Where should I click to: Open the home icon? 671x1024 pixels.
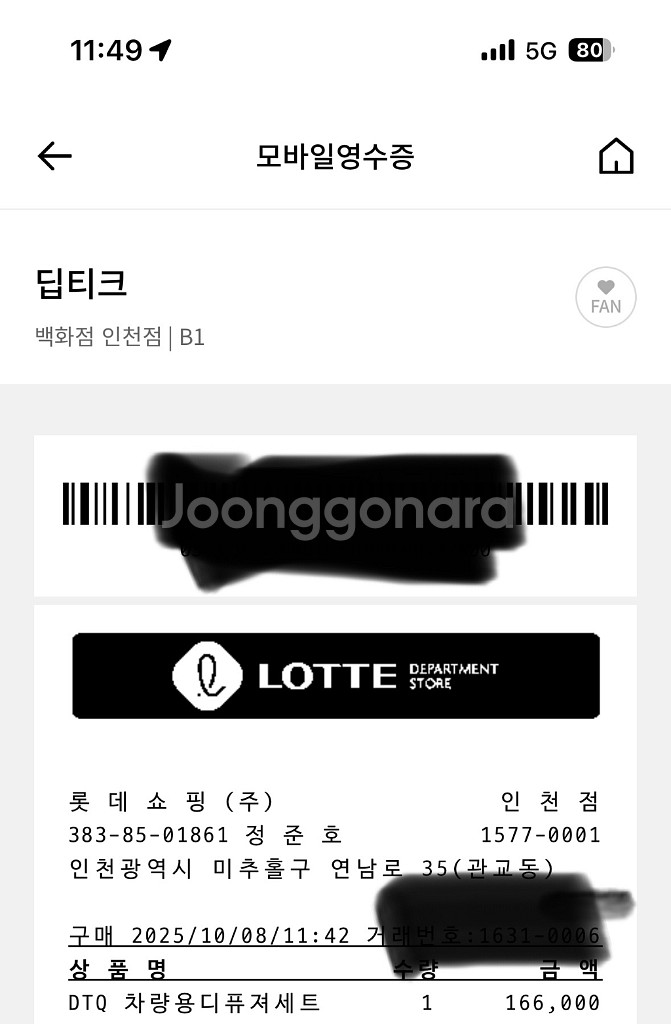pos(615,156)
